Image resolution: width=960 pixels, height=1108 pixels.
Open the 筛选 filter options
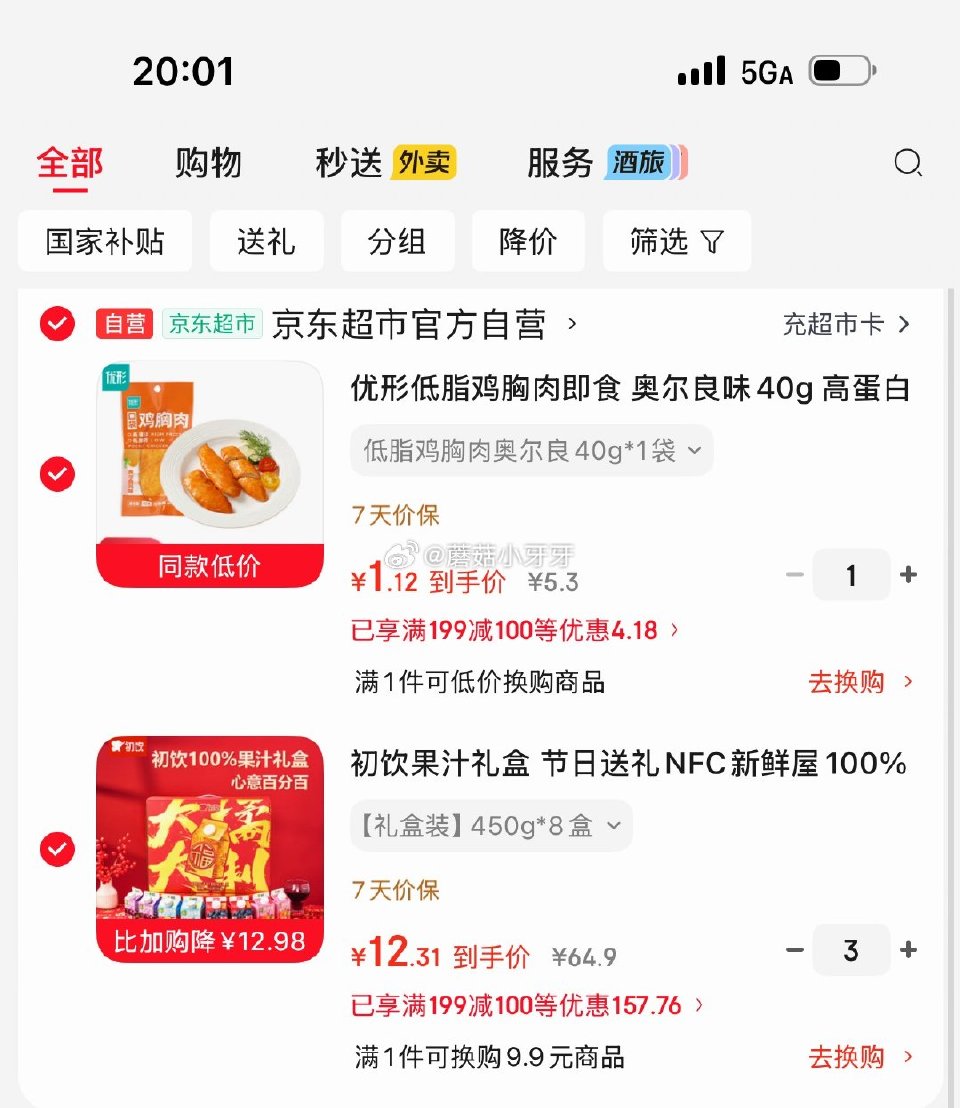(677, 241)
